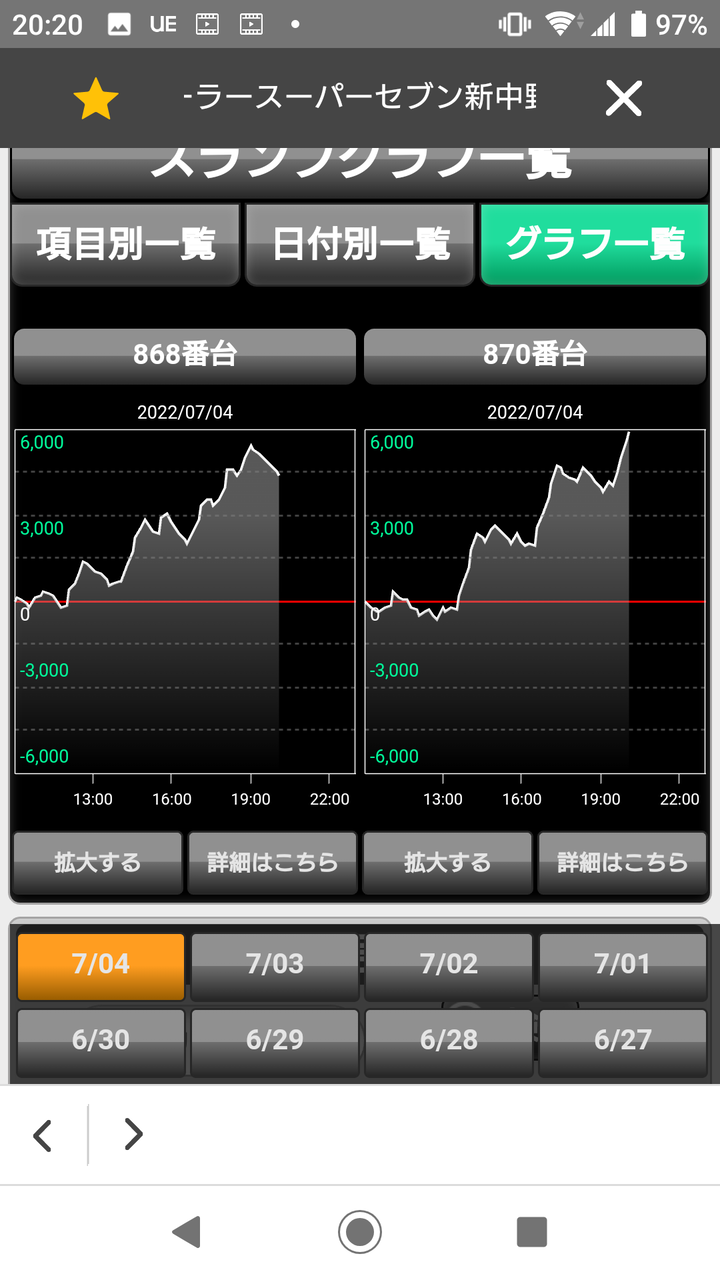Open the 870番台 machine header
Screen dimensions: 720x1280
click(535, 355)
